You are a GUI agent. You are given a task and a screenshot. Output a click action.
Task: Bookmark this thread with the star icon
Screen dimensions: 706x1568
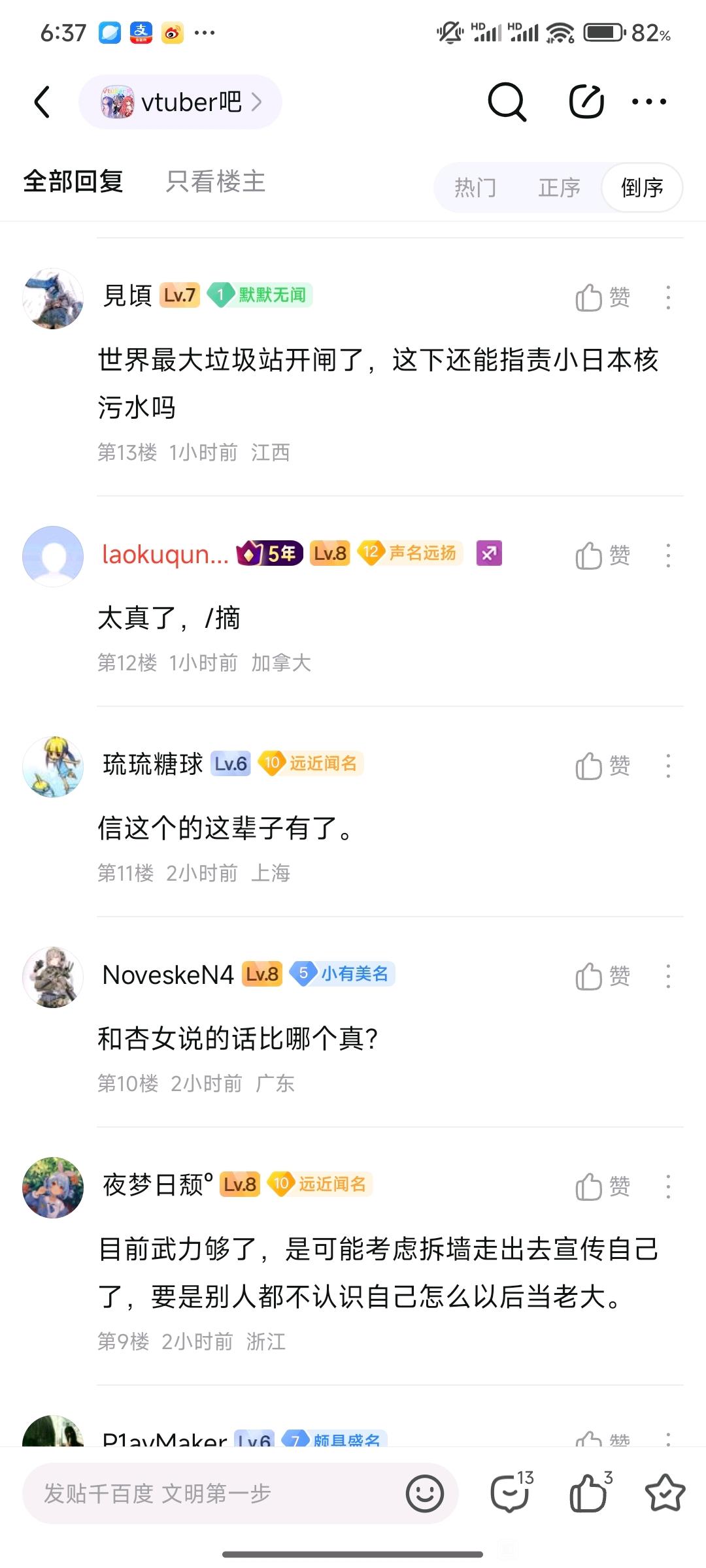[x=665, y=1493]
